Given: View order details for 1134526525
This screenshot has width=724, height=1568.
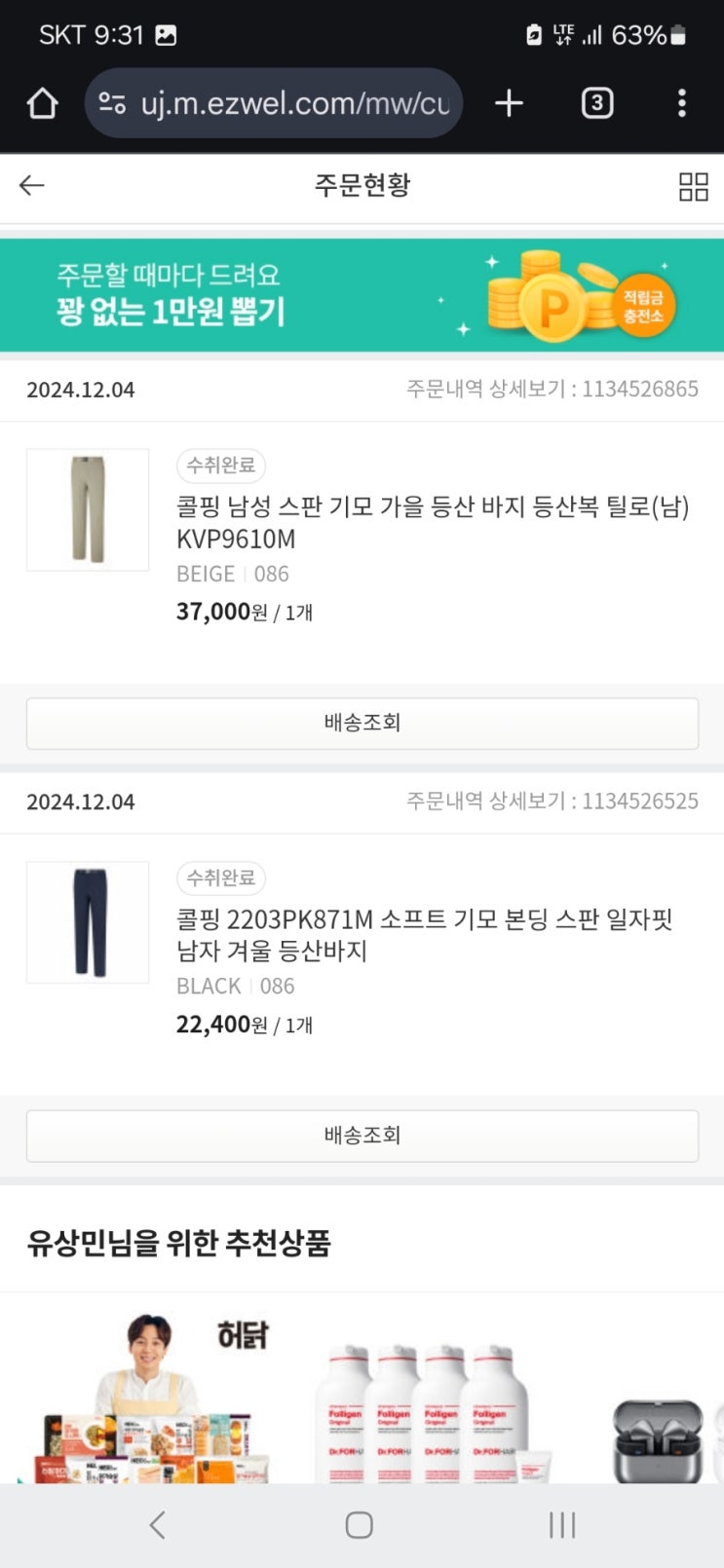Looking at the screenshot, I should pos(552,802).
